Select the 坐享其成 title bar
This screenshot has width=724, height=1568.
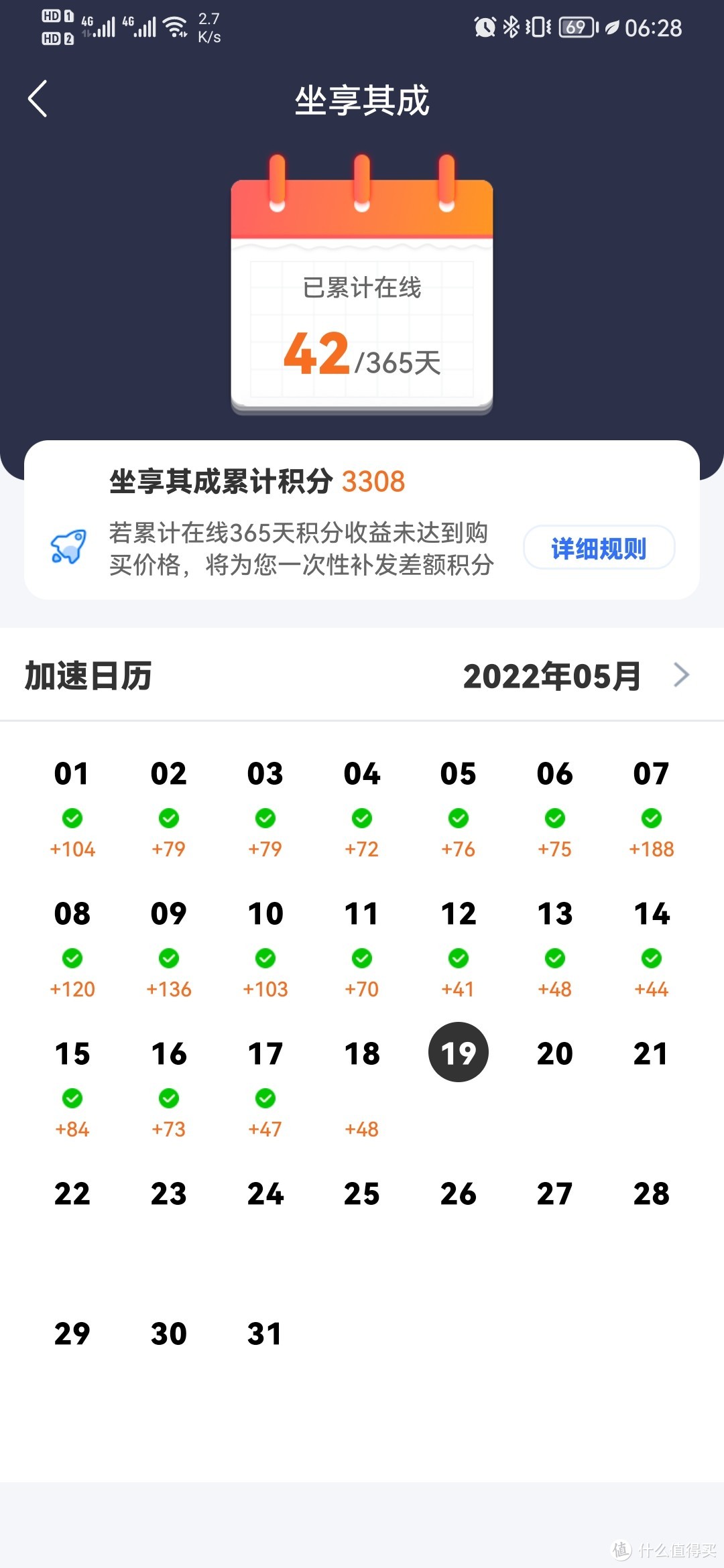pyautogui.click(x=362, y=102)
